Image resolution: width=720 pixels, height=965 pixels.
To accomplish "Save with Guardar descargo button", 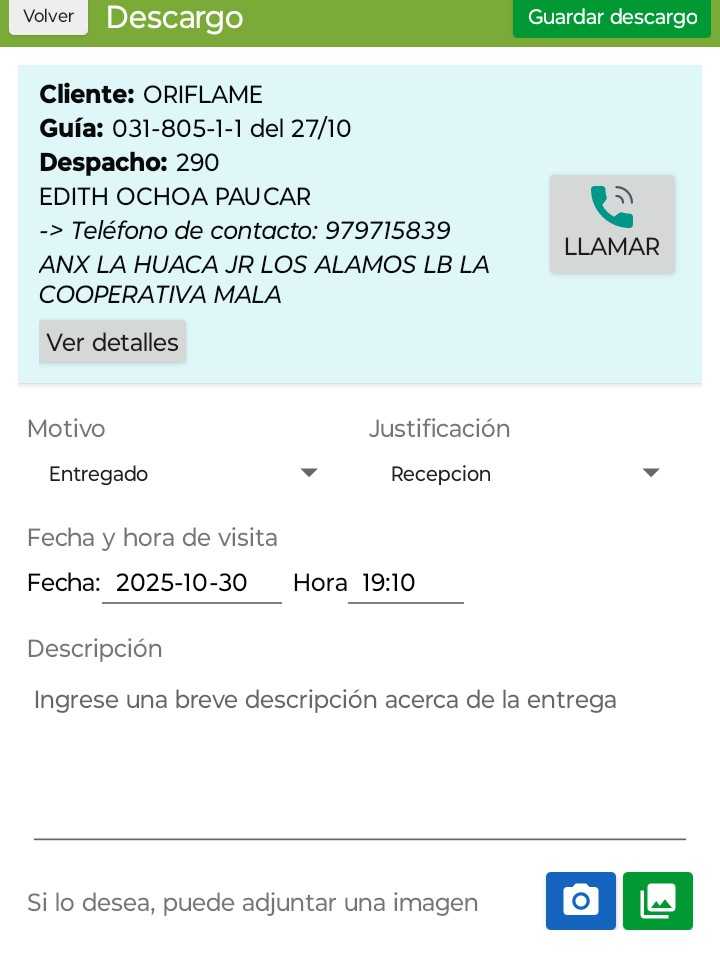I will point(612,17).
